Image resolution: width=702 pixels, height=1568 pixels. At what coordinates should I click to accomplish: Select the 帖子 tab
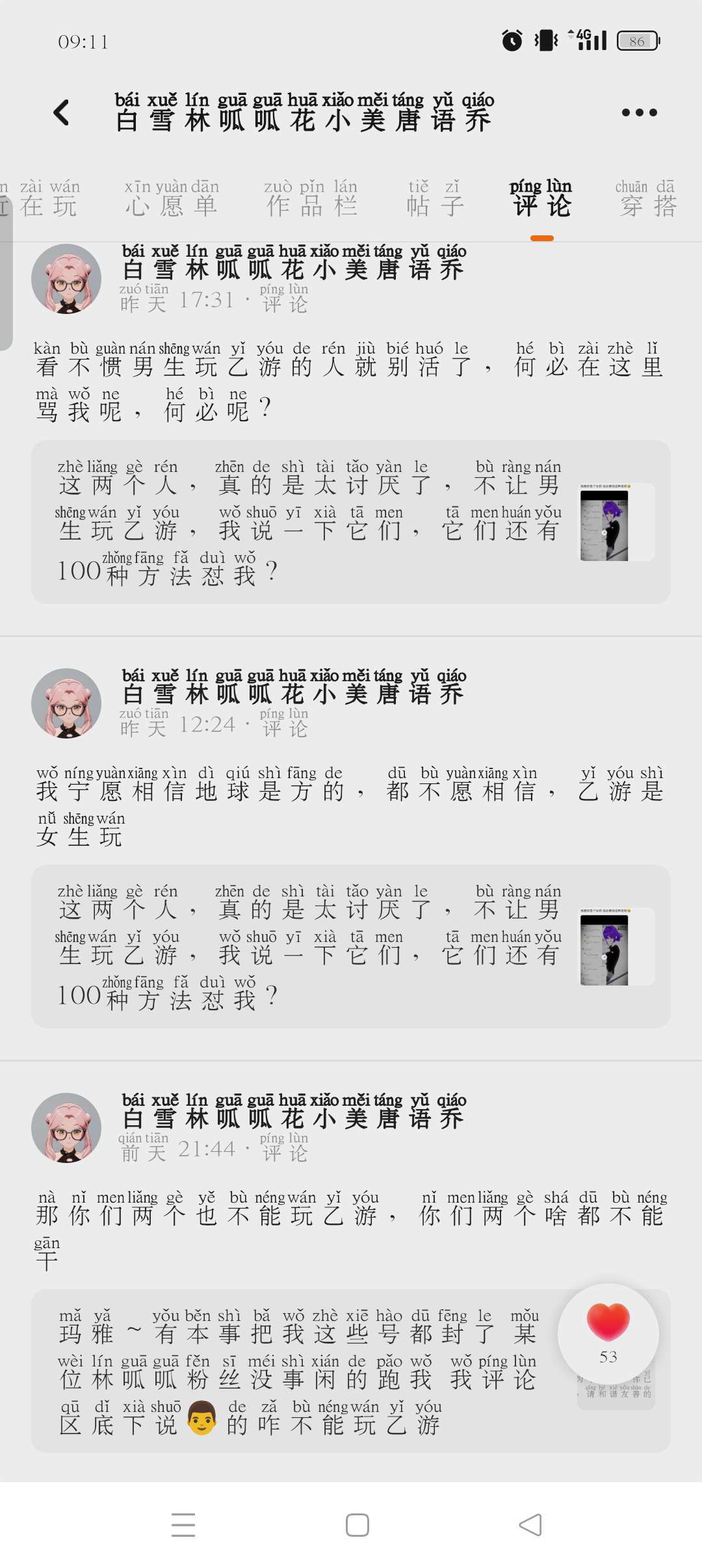click(434, 200)
